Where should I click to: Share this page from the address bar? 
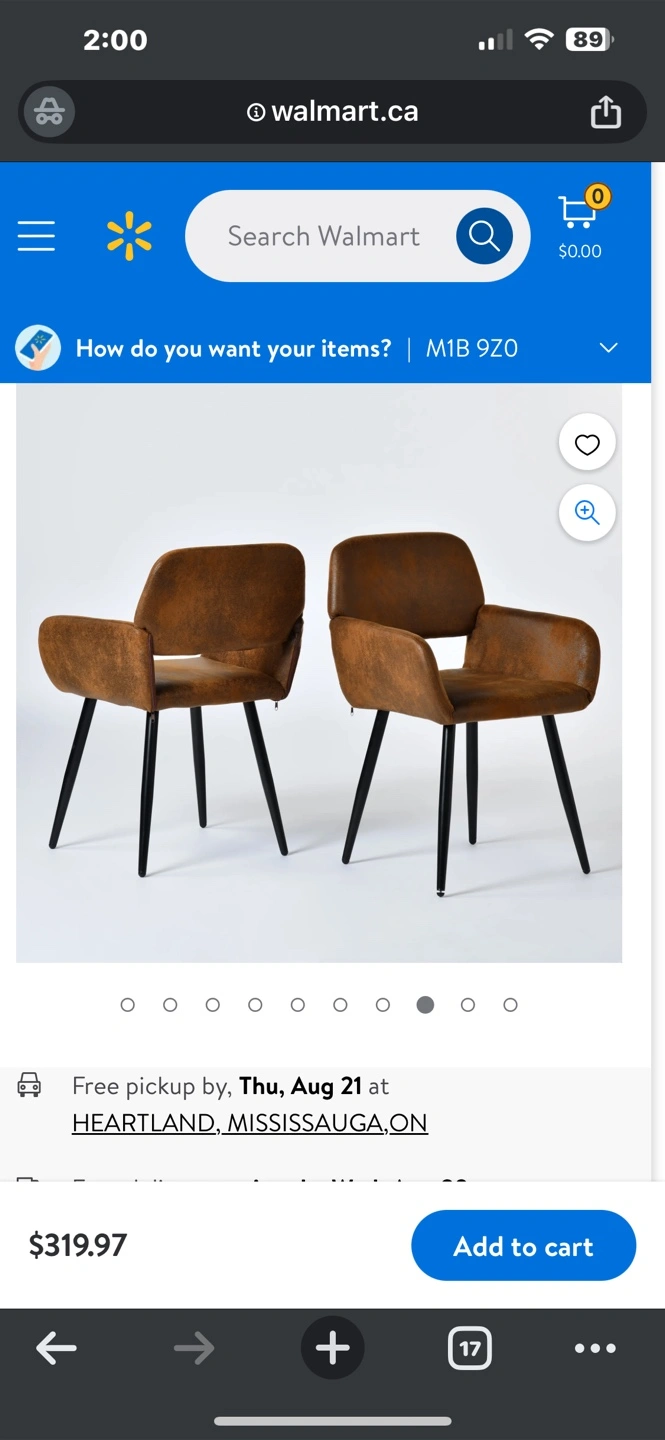point(605,112)
